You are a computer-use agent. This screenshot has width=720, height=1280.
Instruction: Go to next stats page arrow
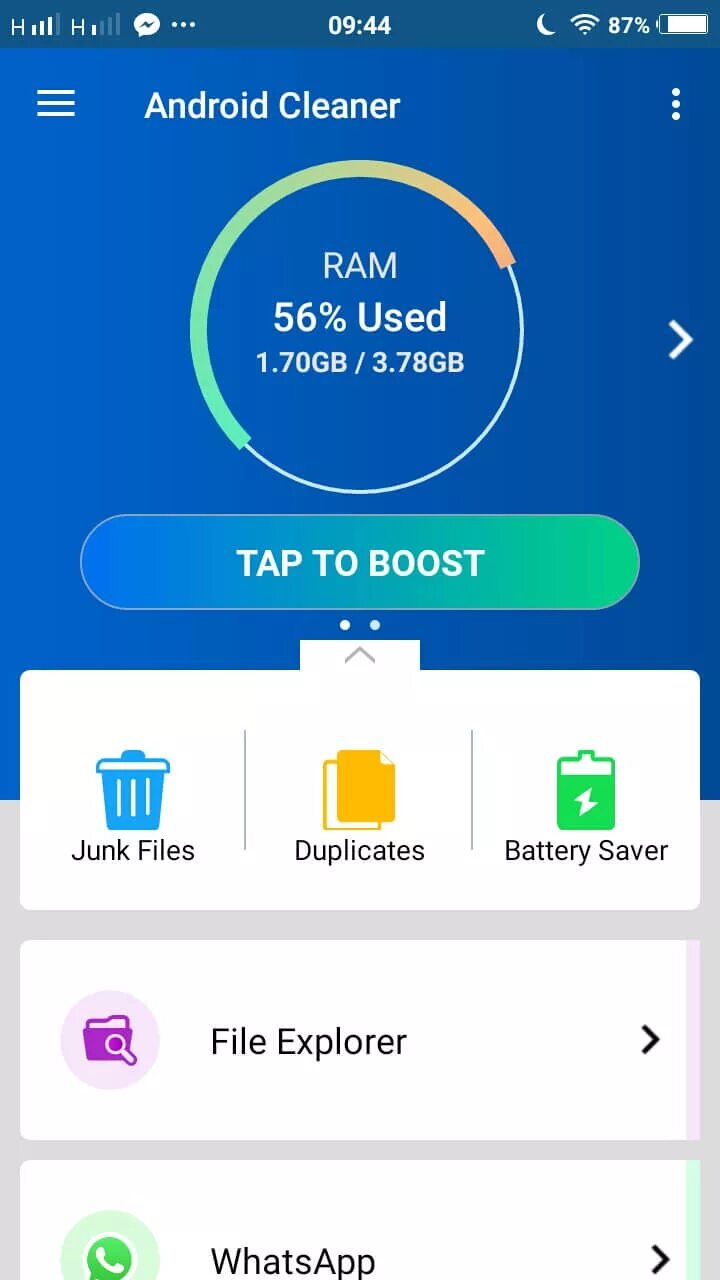[680, 340]
